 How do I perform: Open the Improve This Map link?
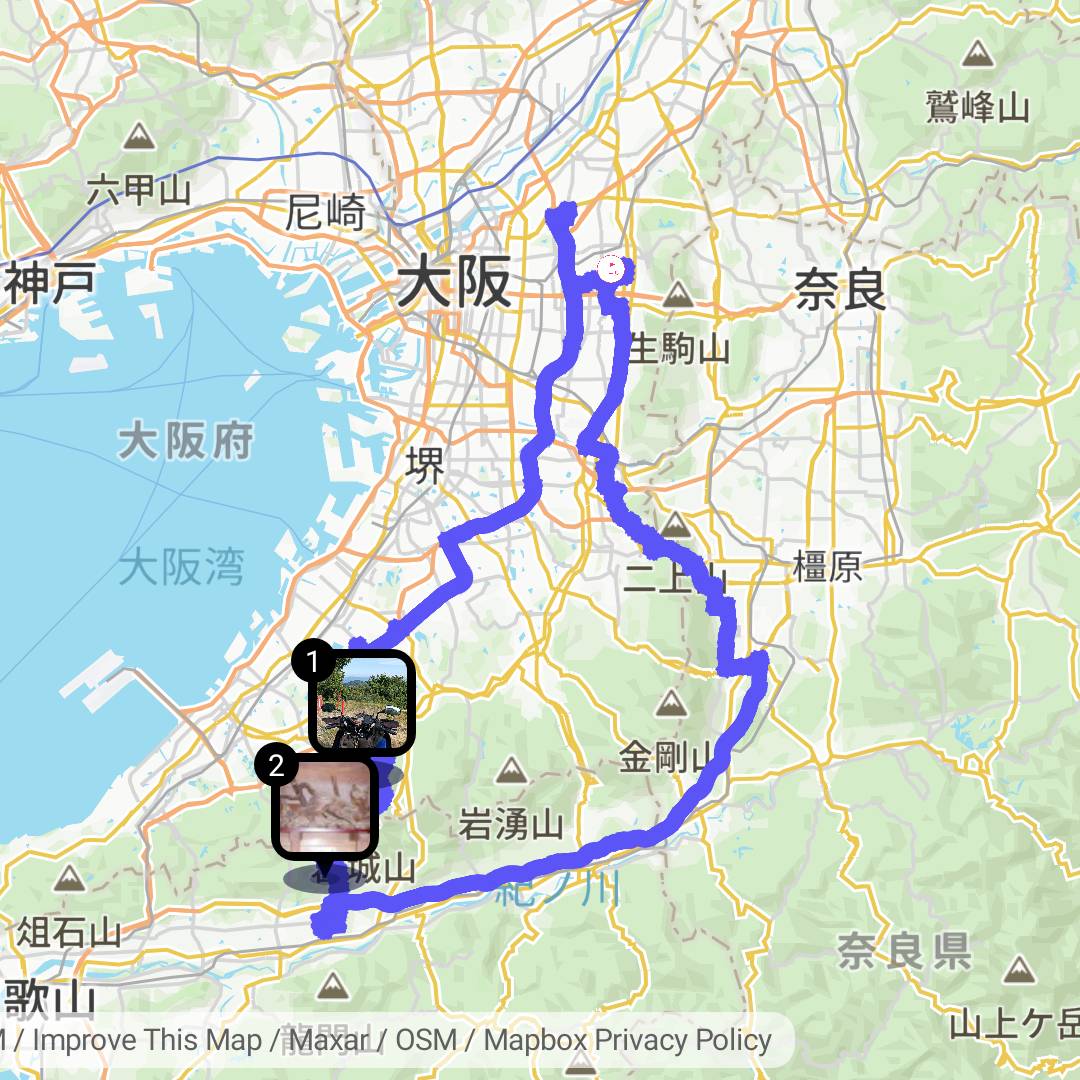149,1040
